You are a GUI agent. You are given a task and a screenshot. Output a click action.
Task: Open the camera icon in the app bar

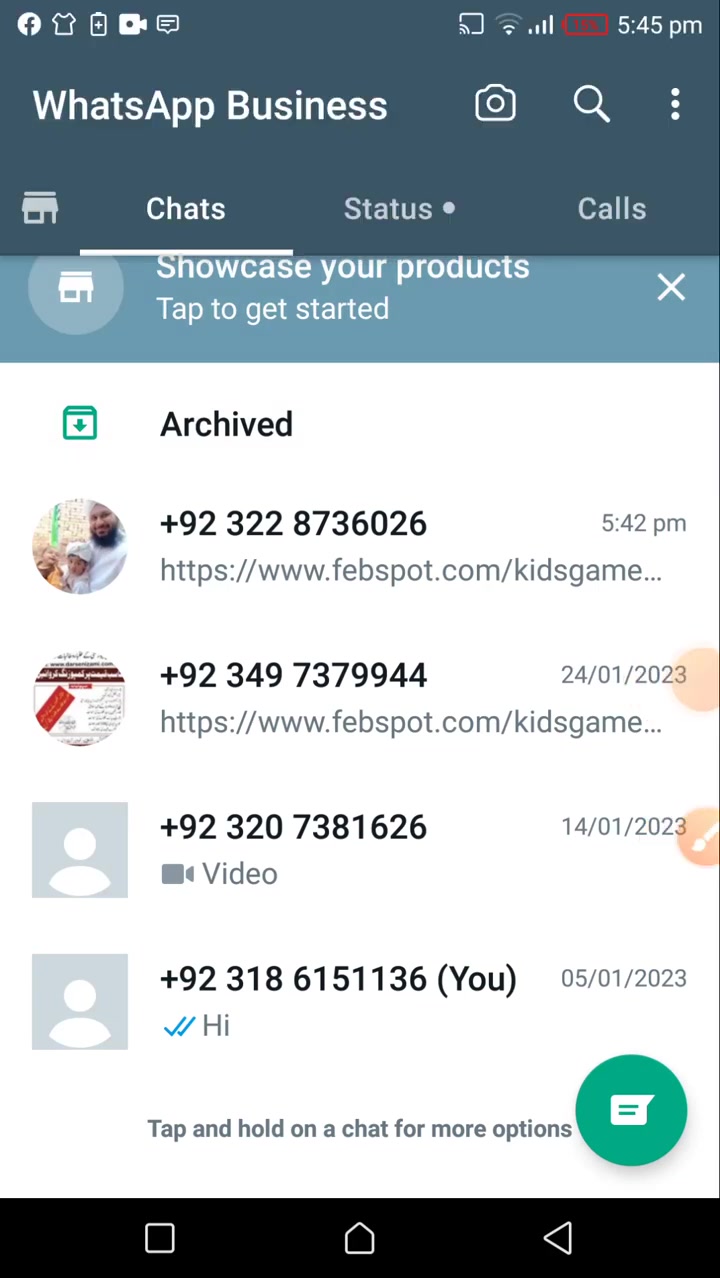click(x=495, y=104)
